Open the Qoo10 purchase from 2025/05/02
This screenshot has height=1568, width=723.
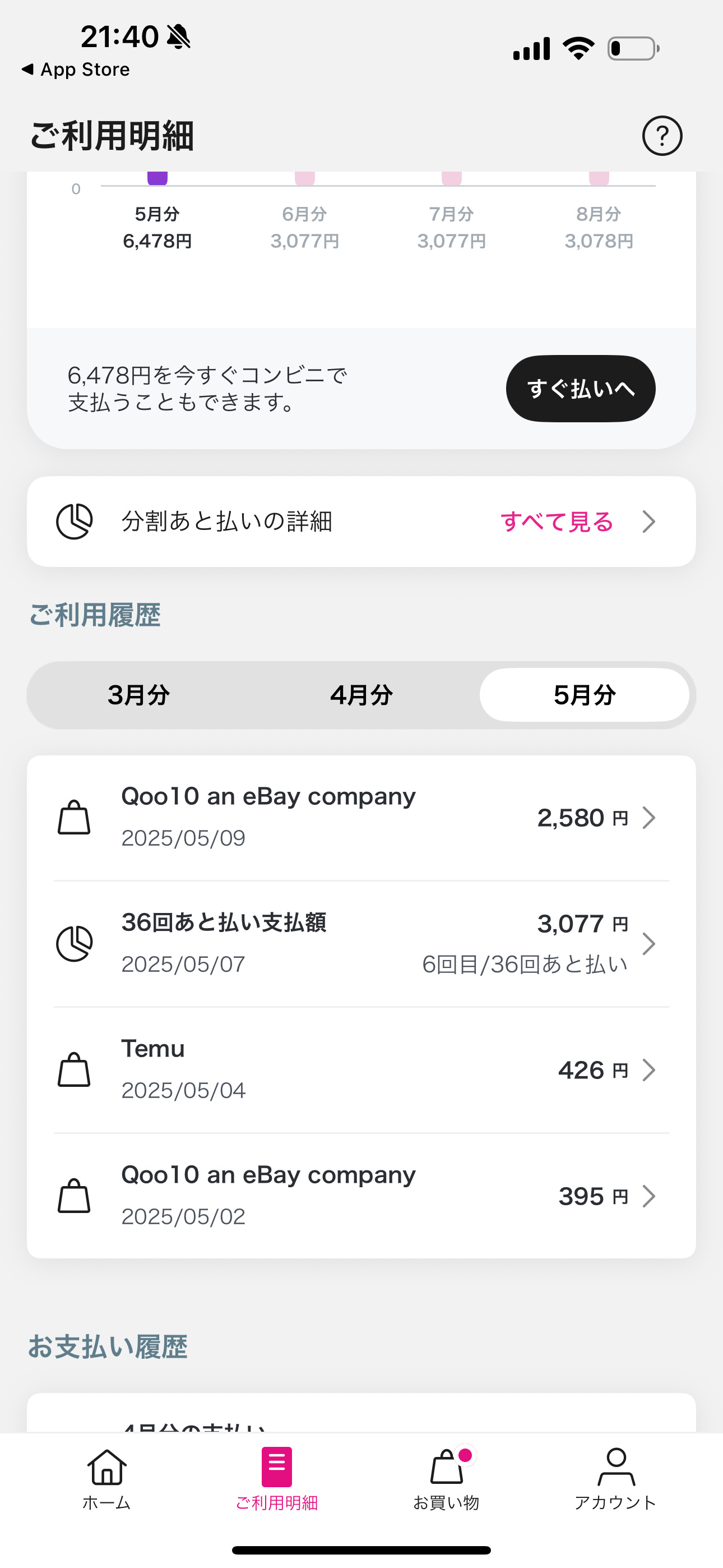point(361,1196)
